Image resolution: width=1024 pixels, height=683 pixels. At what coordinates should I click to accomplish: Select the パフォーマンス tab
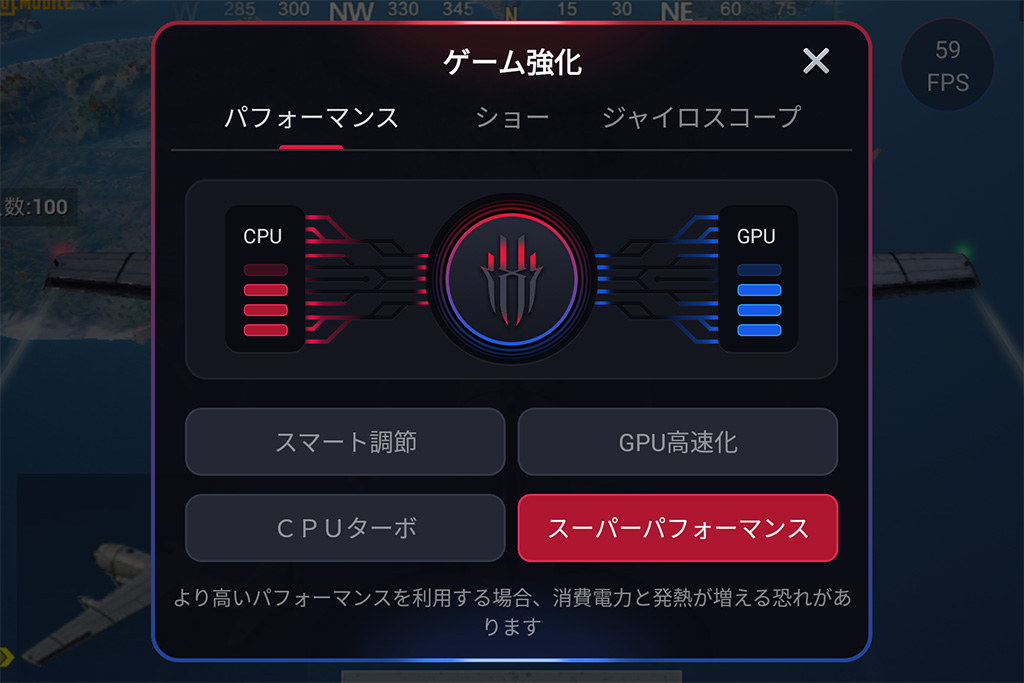[x=311, y=118]
